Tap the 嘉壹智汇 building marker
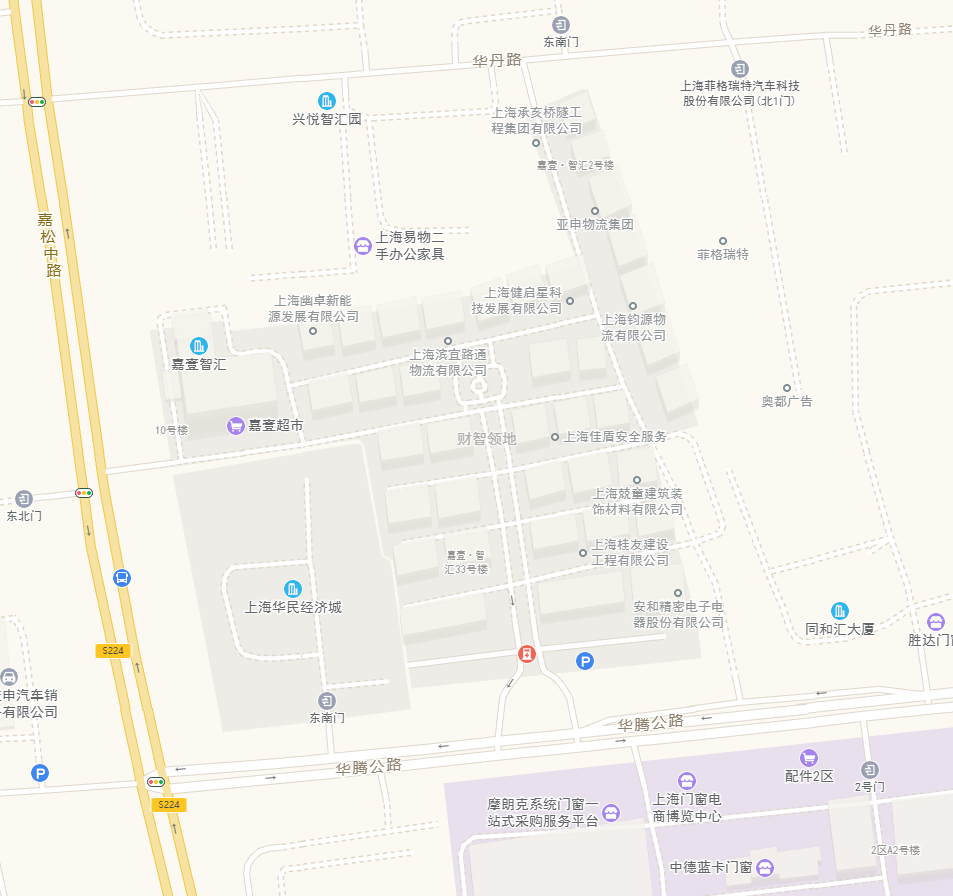The width and height of the screenshot is (953, 896). click(198, 346)
